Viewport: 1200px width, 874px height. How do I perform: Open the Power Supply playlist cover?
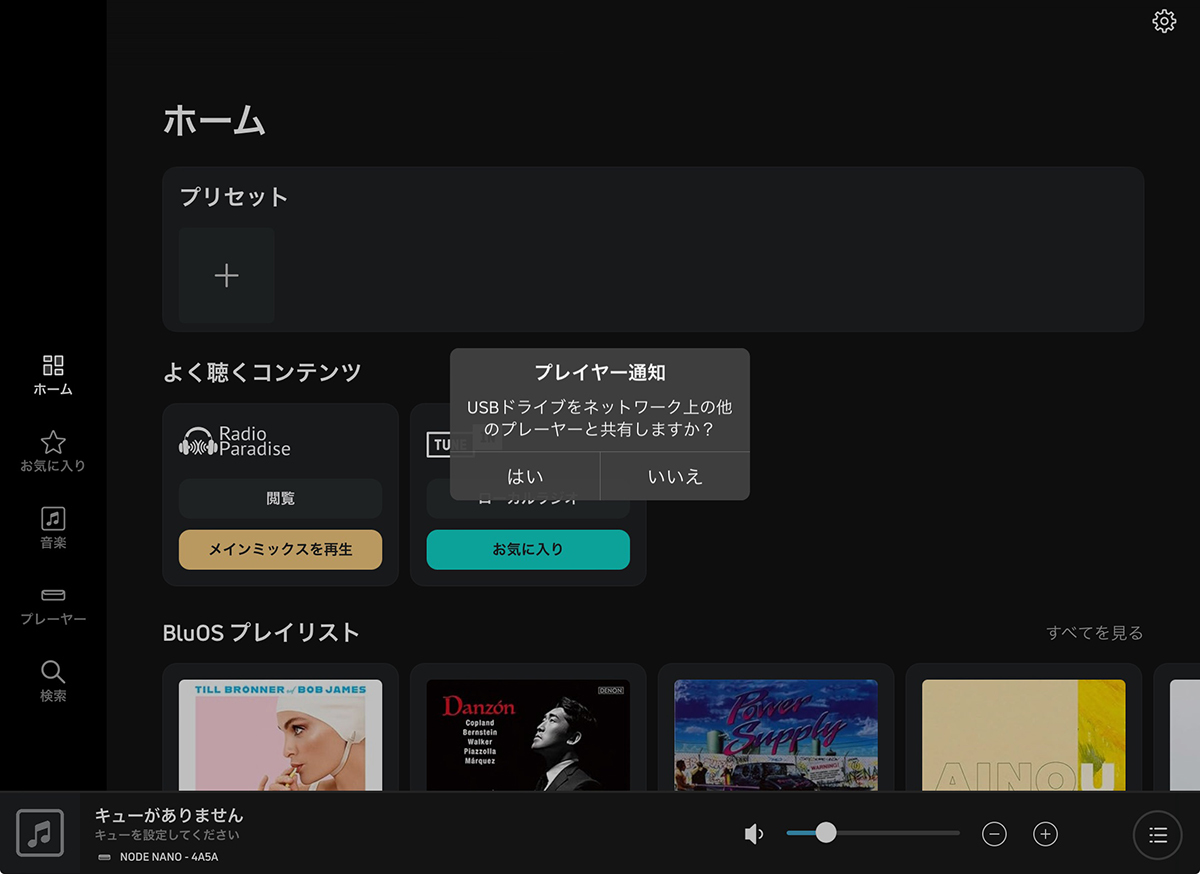tap(776, 735)
